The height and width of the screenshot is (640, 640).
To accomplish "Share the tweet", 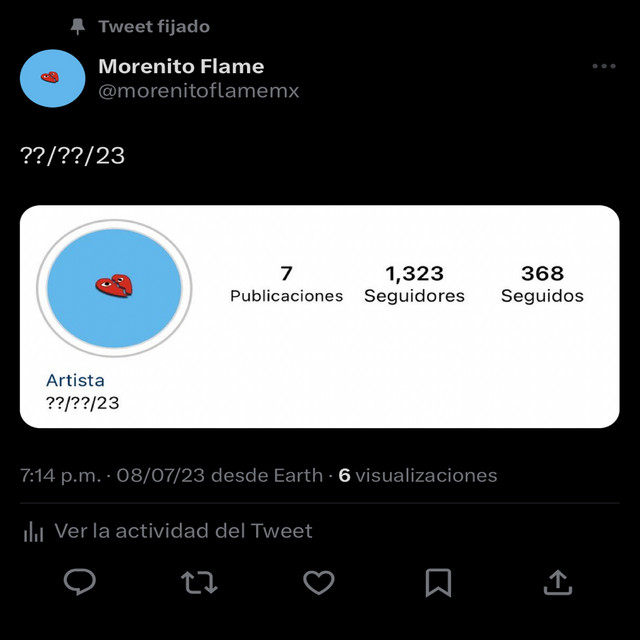I will (x=557, y=582).
